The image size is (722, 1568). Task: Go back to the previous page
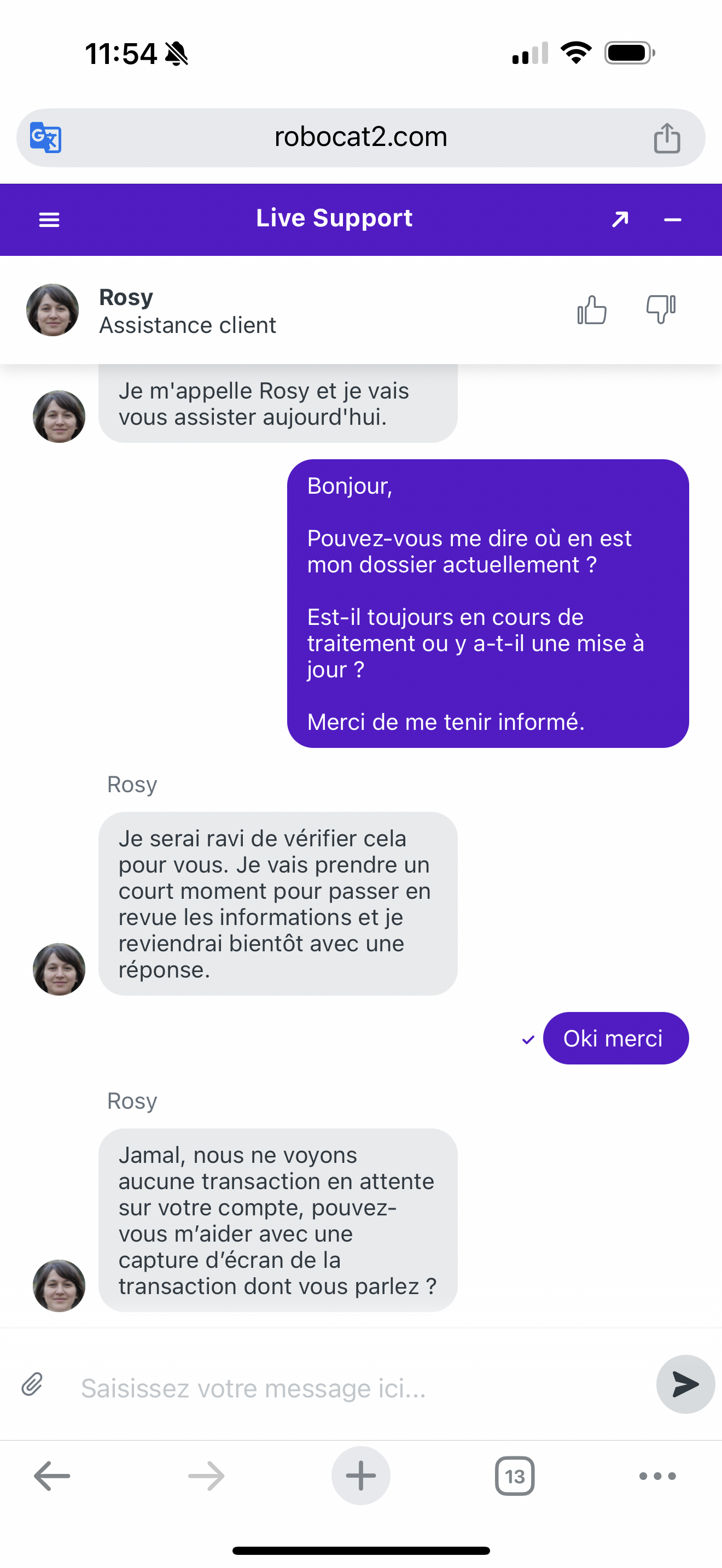click(52, 1476)
